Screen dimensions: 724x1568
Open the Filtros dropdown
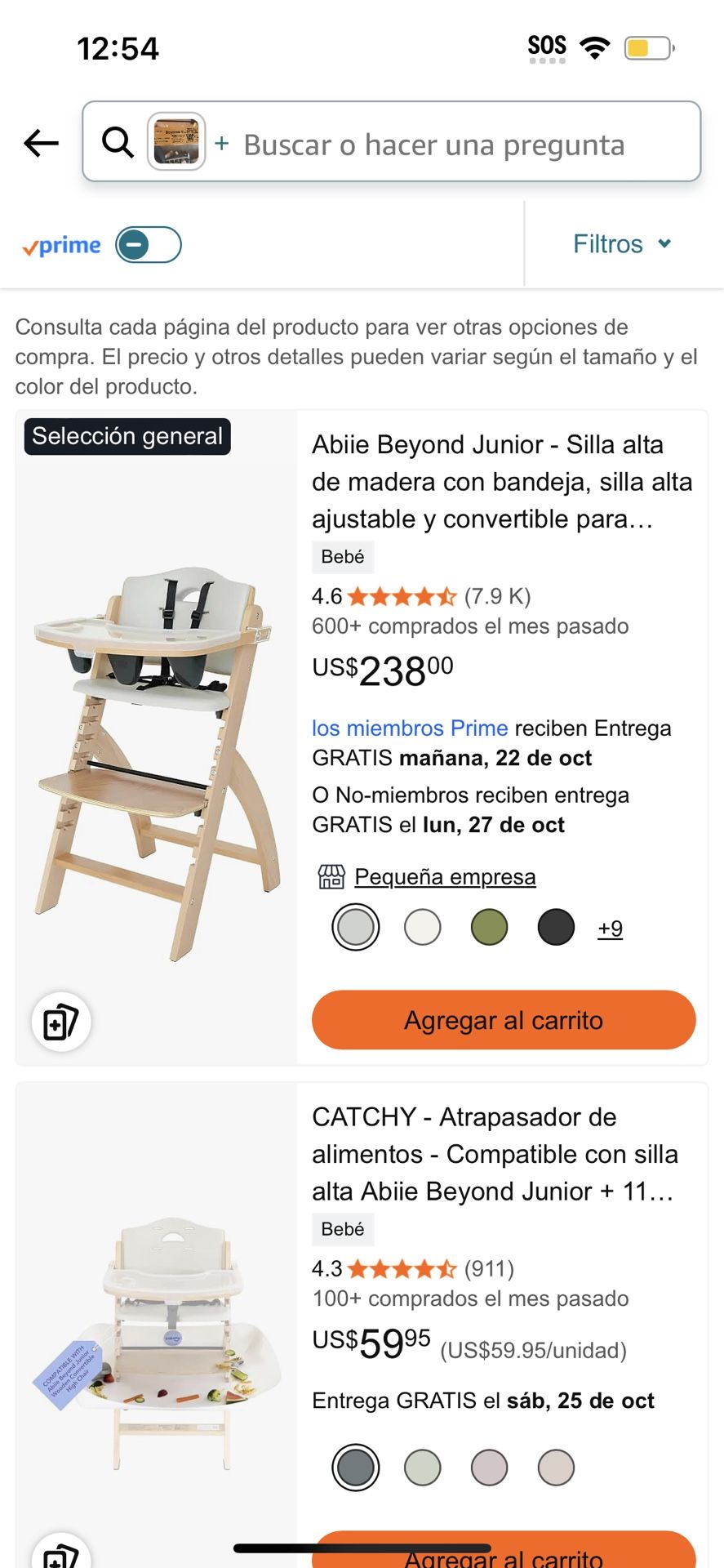point(622,243)
